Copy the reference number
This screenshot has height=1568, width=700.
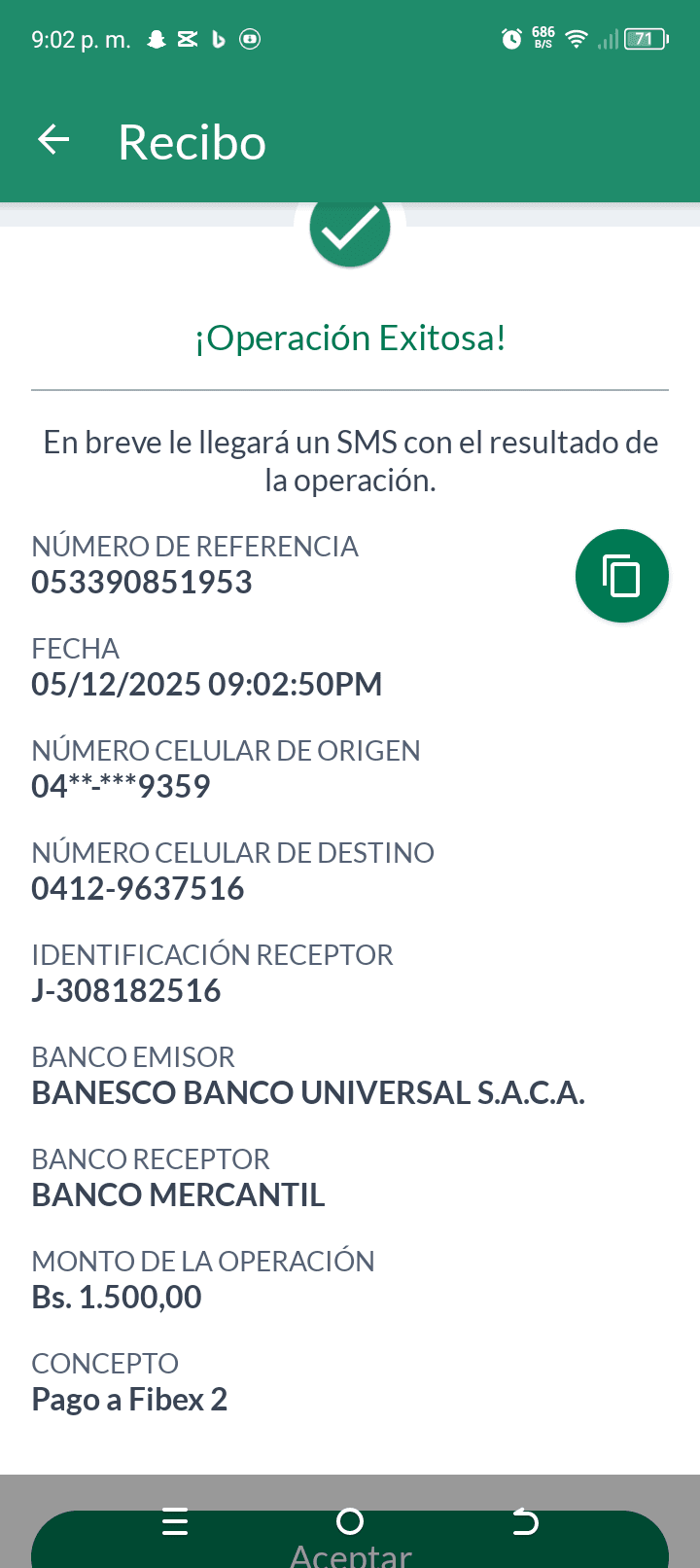tap(621, 576)
